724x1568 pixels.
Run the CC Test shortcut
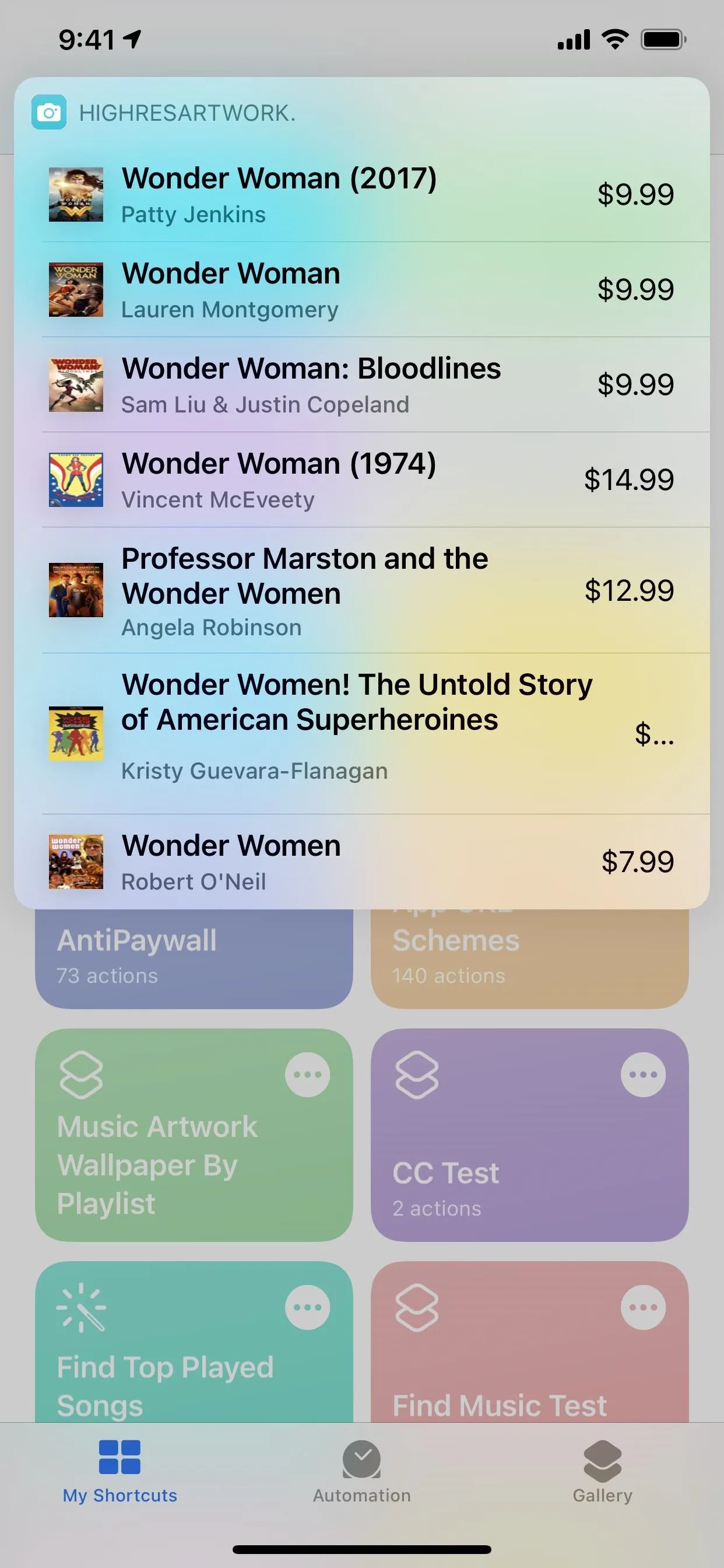[529, 1135]
